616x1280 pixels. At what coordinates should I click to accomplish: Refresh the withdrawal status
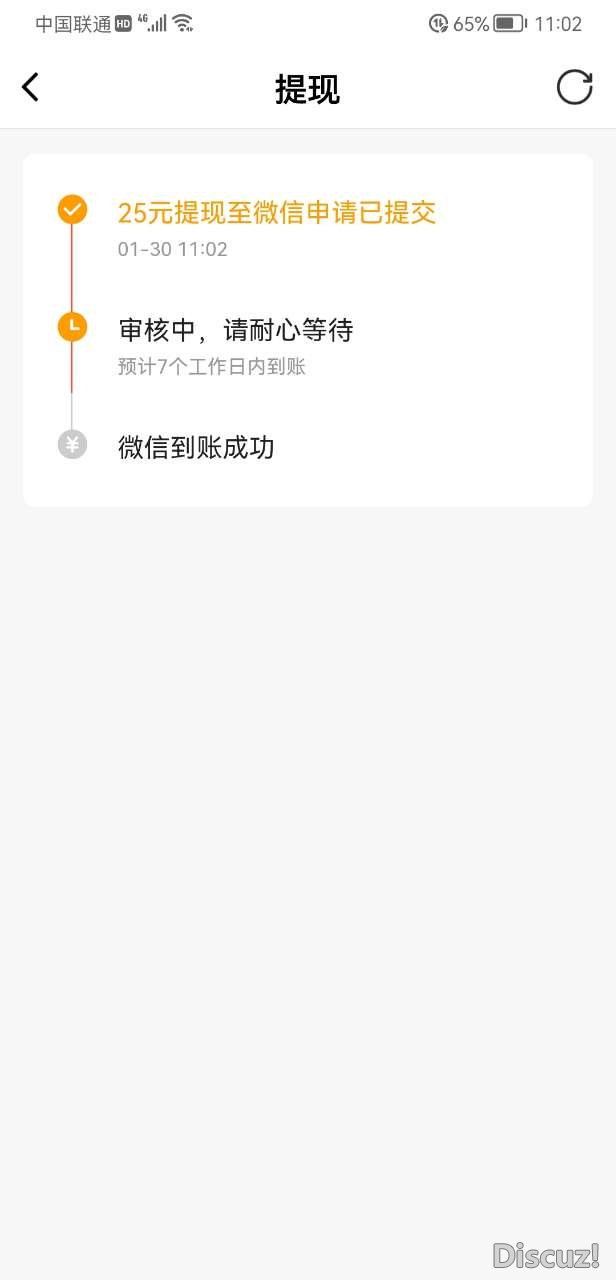click(x=574, y=88)
